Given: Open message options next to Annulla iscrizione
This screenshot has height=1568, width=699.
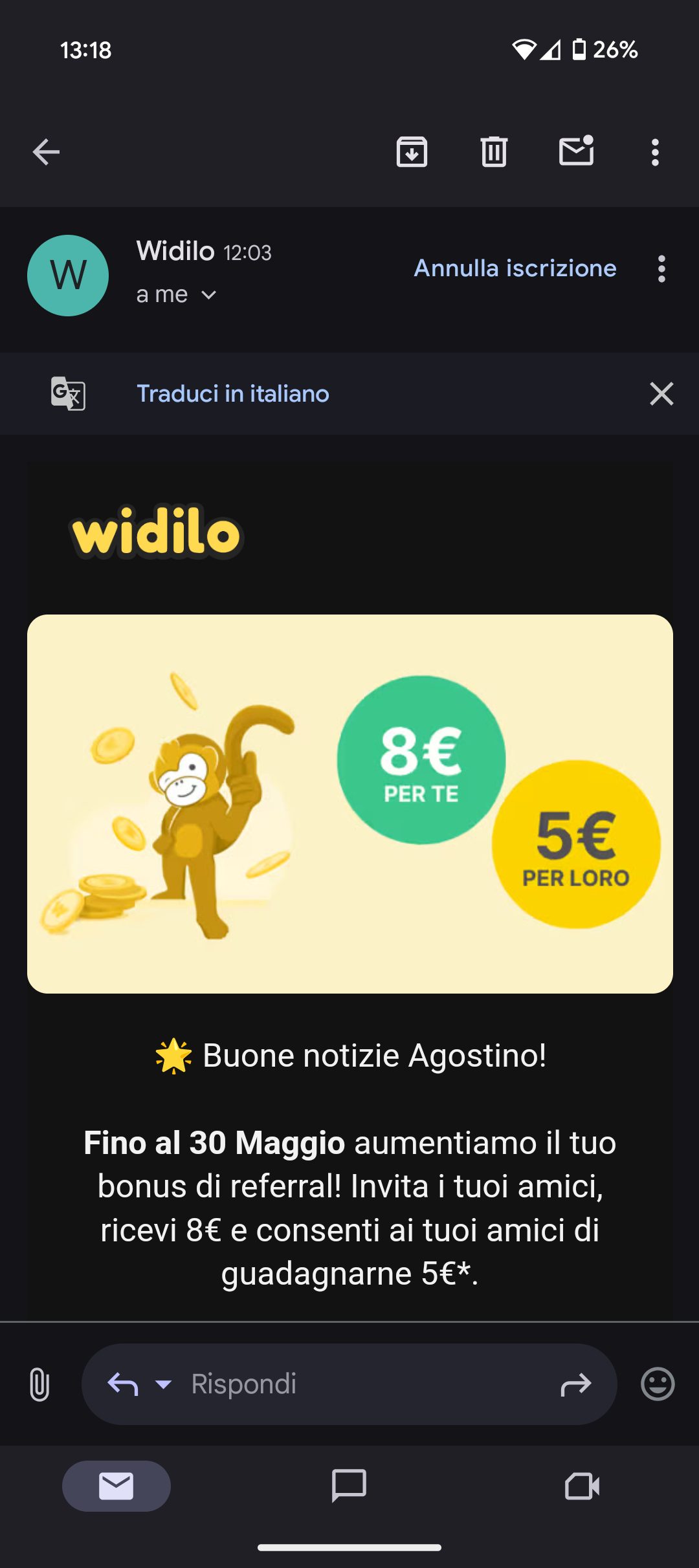Looking at the screenshot, I should 661,268.
